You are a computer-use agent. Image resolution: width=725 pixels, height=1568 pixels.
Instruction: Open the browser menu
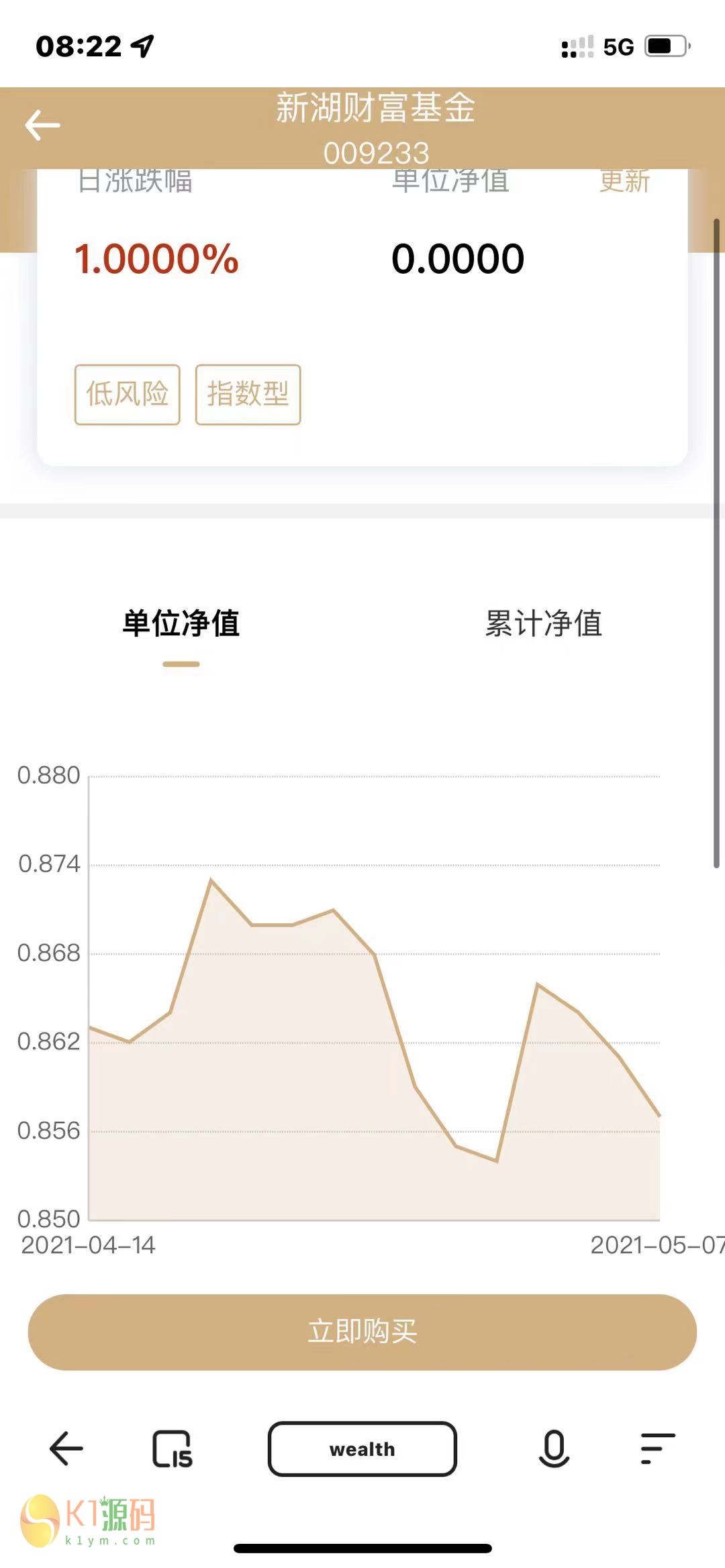pos(658,1449)
